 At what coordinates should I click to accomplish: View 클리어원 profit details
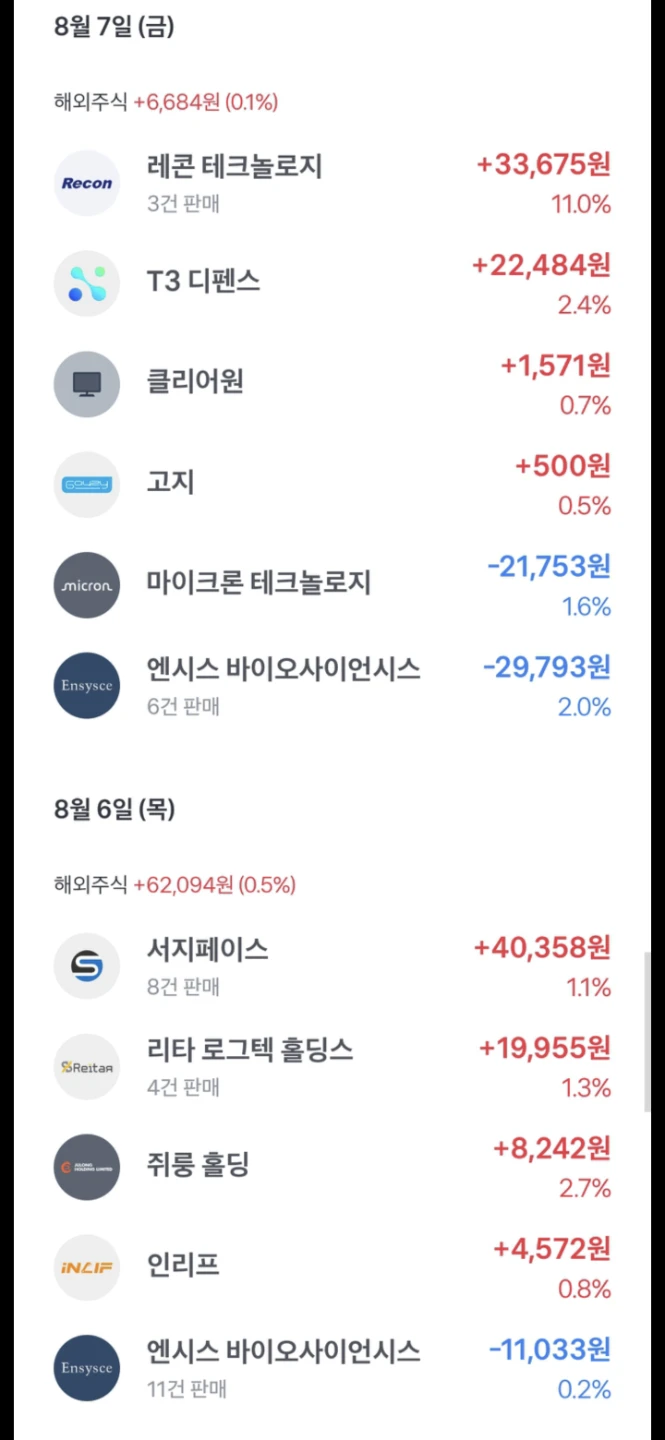pos(332,384)
